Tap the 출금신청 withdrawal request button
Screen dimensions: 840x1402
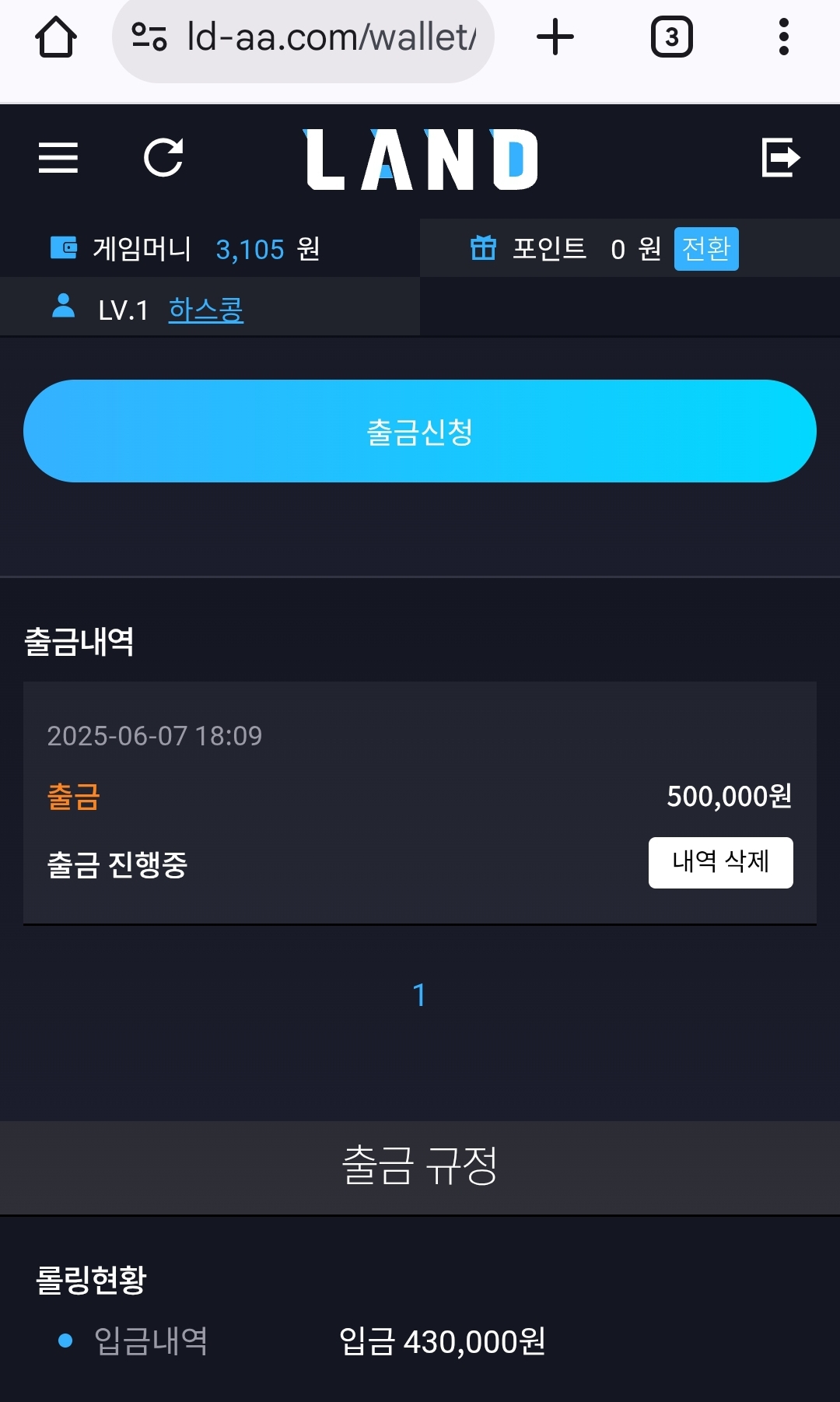point(420,431)
